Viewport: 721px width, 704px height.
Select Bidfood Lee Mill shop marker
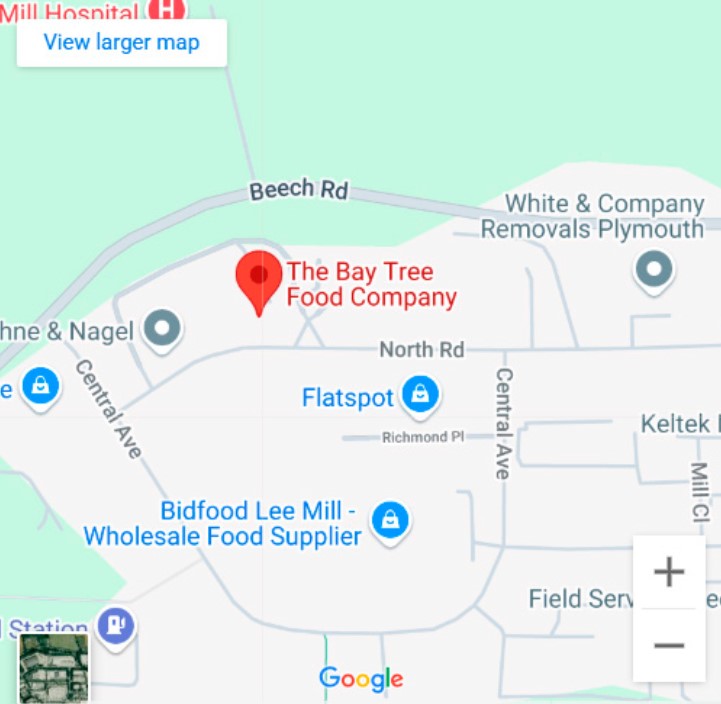390,520
